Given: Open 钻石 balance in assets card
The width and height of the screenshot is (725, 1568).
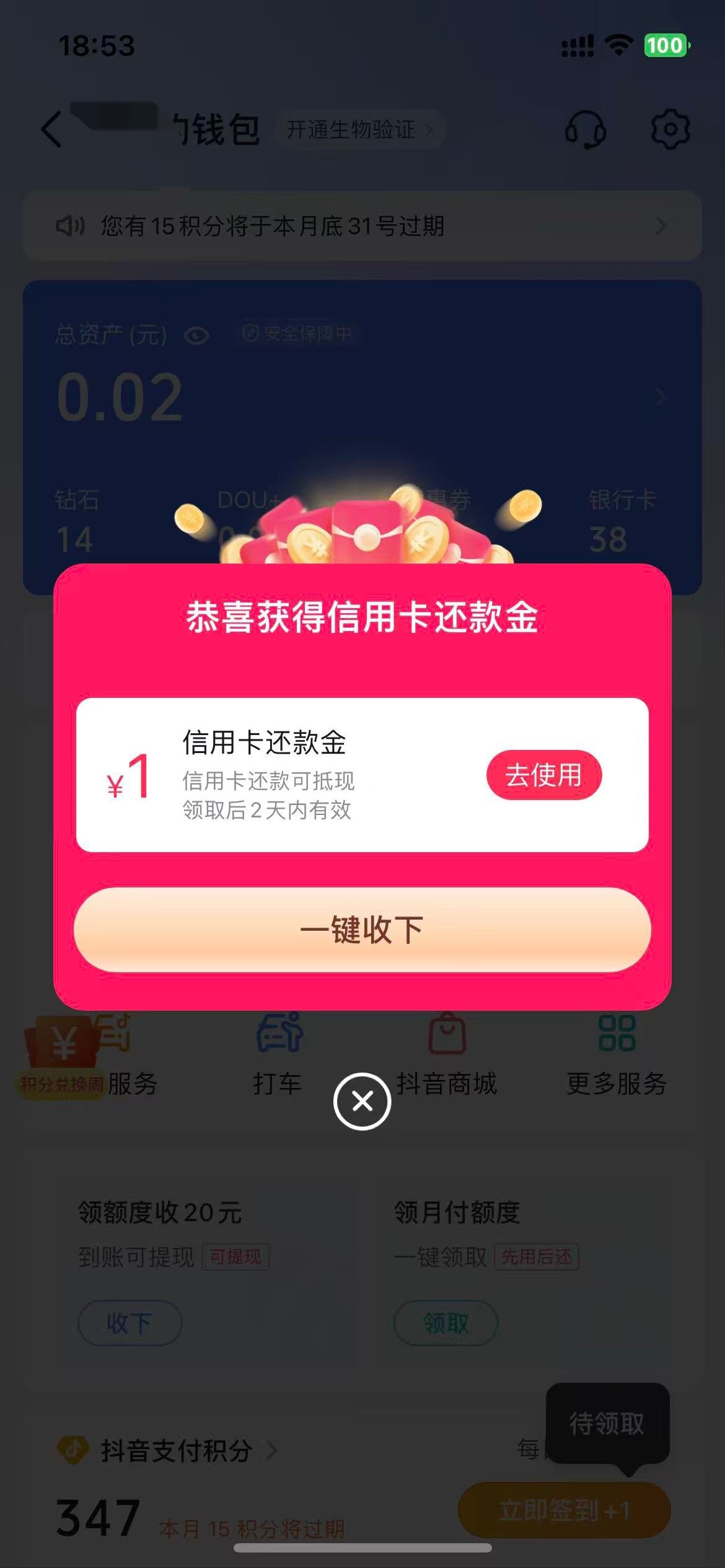Looking at the screenshot, I should (x=76, y=521).
